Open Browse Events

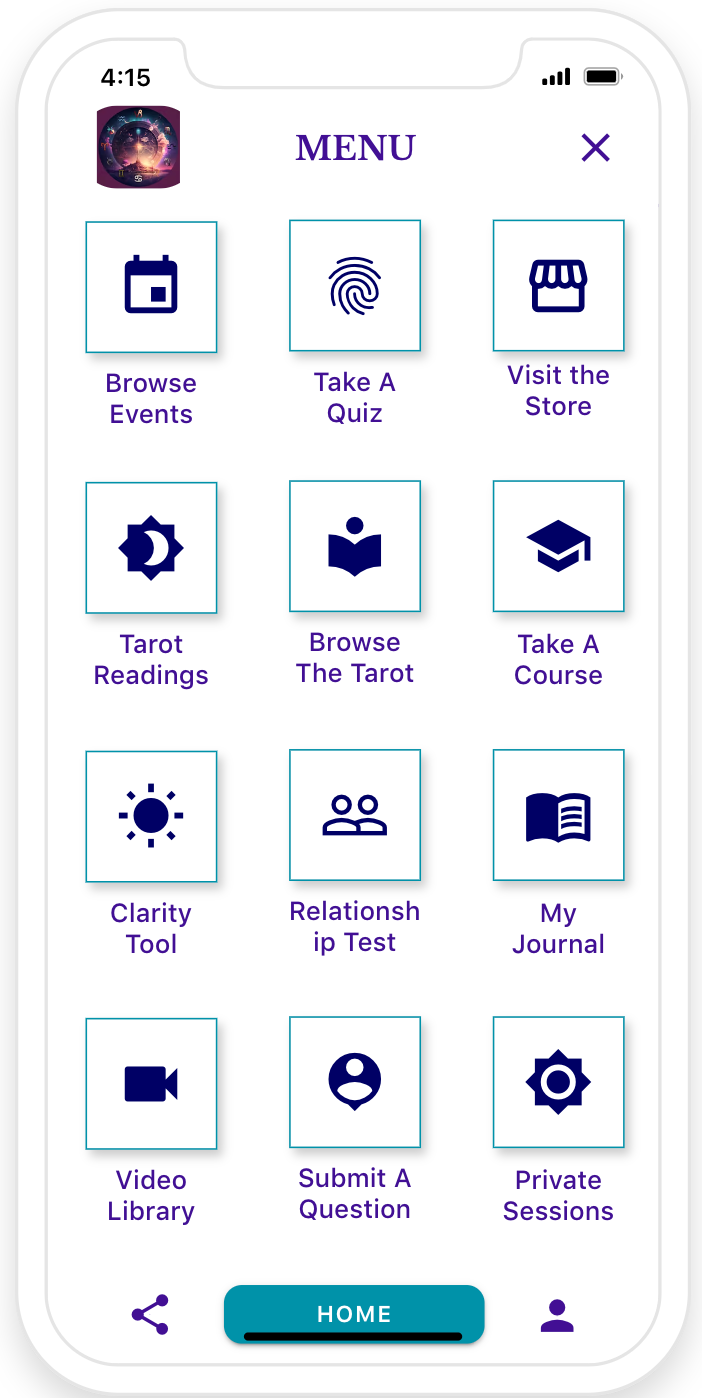coord(151,287)
